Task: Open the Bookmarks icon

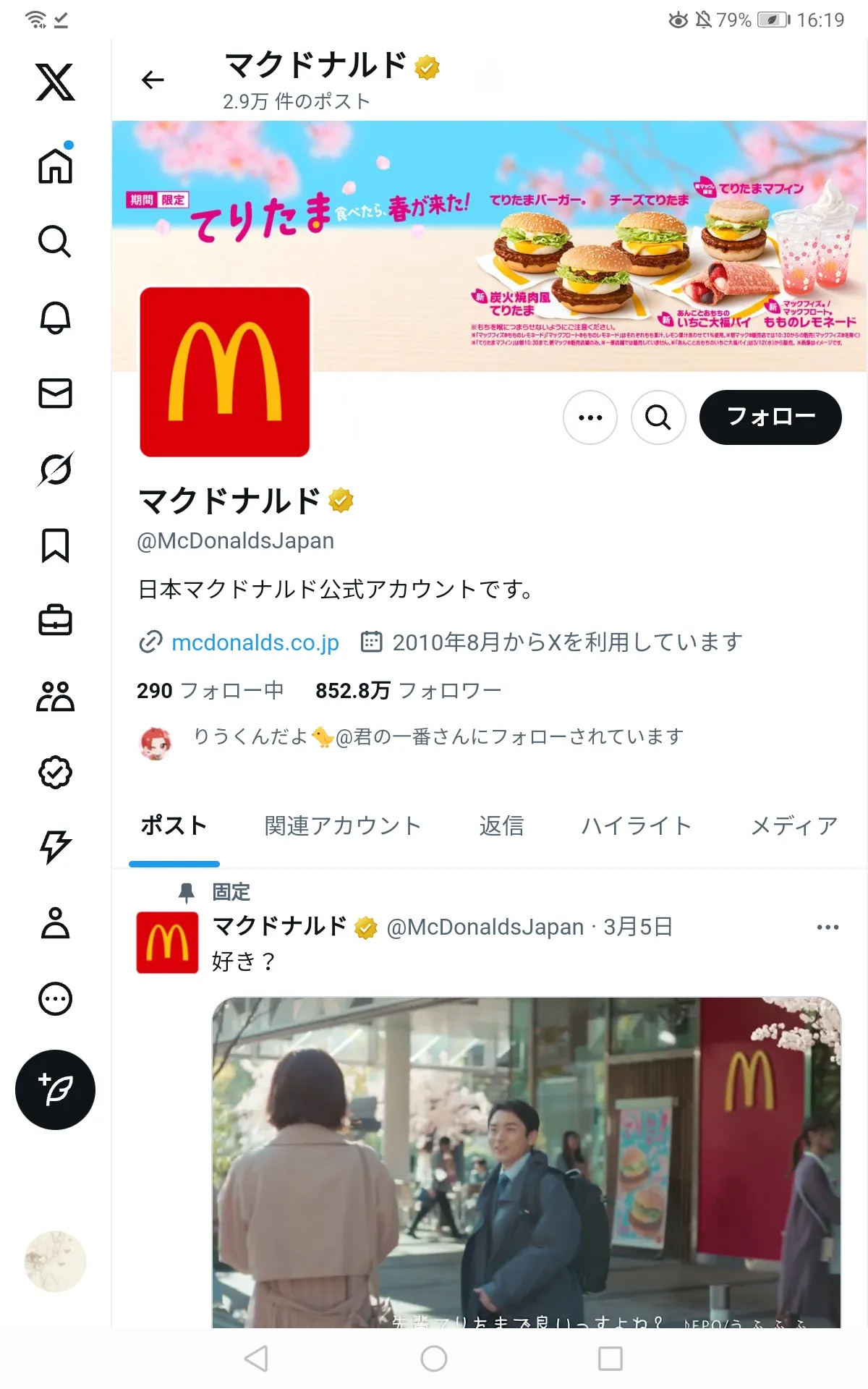Action: [55, 545]
